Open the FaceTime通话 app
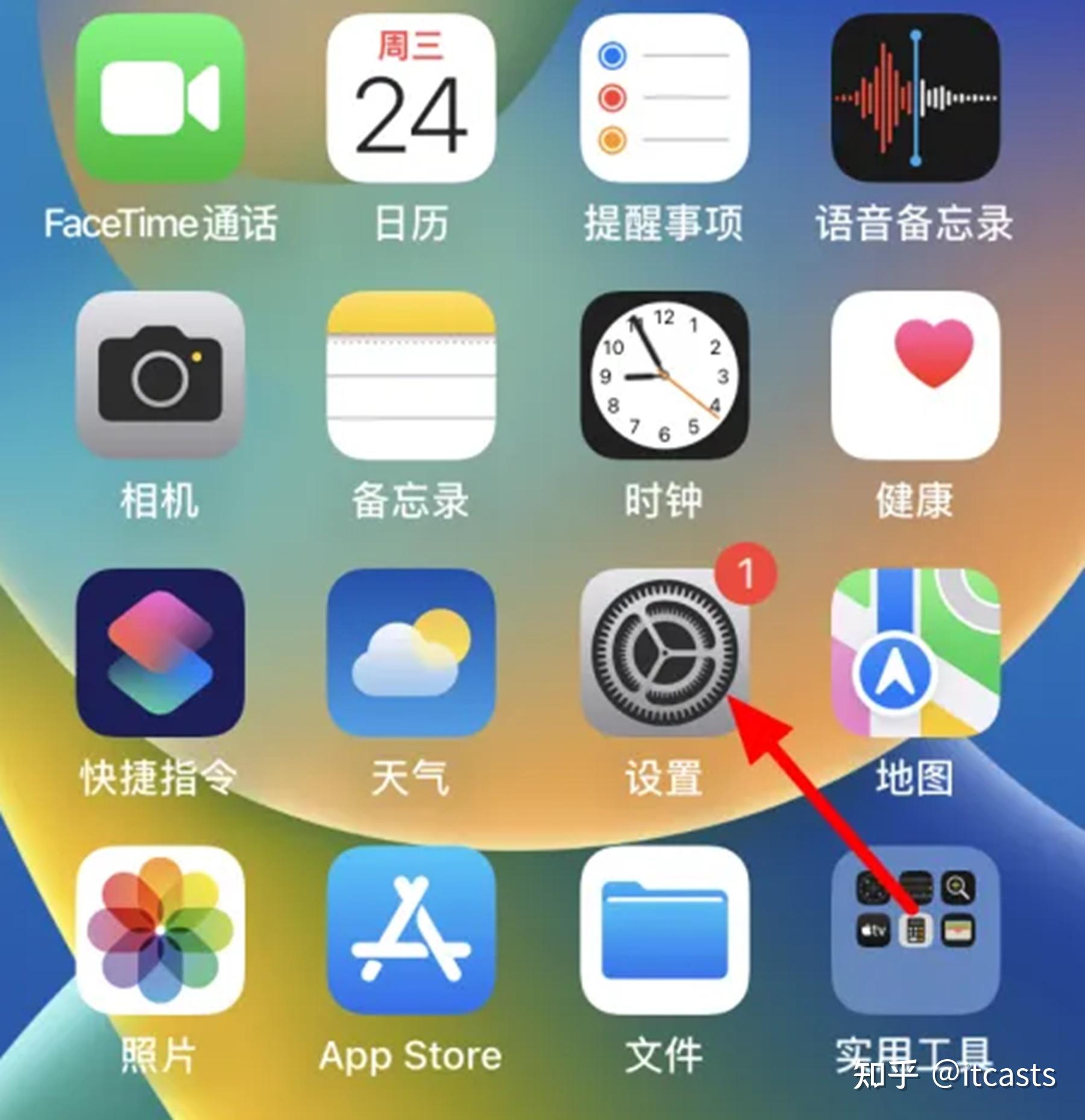The height and width of the screenshot is (1120, 1085). click(160, 98)
